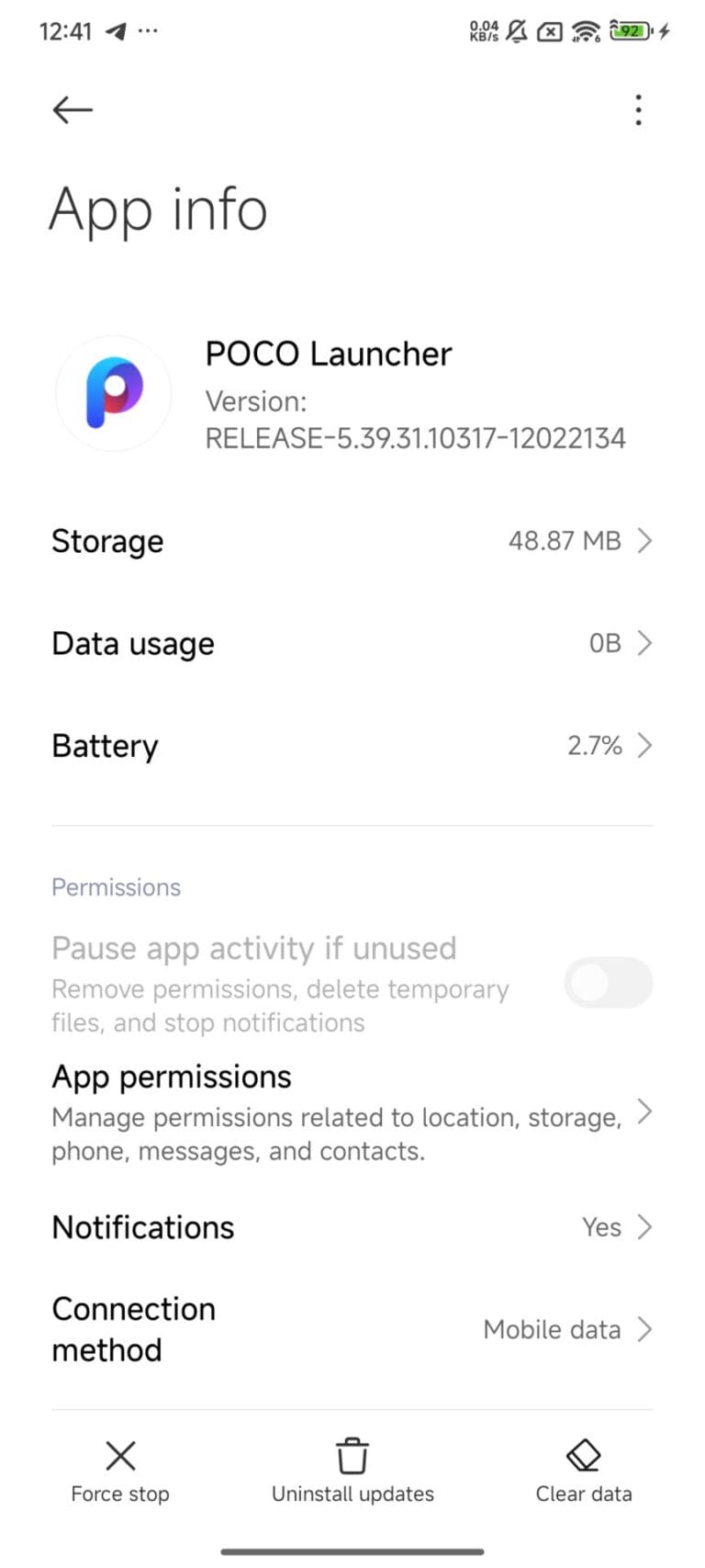
Task: Enable Pause app activity if unused
Action: [608, 982]
